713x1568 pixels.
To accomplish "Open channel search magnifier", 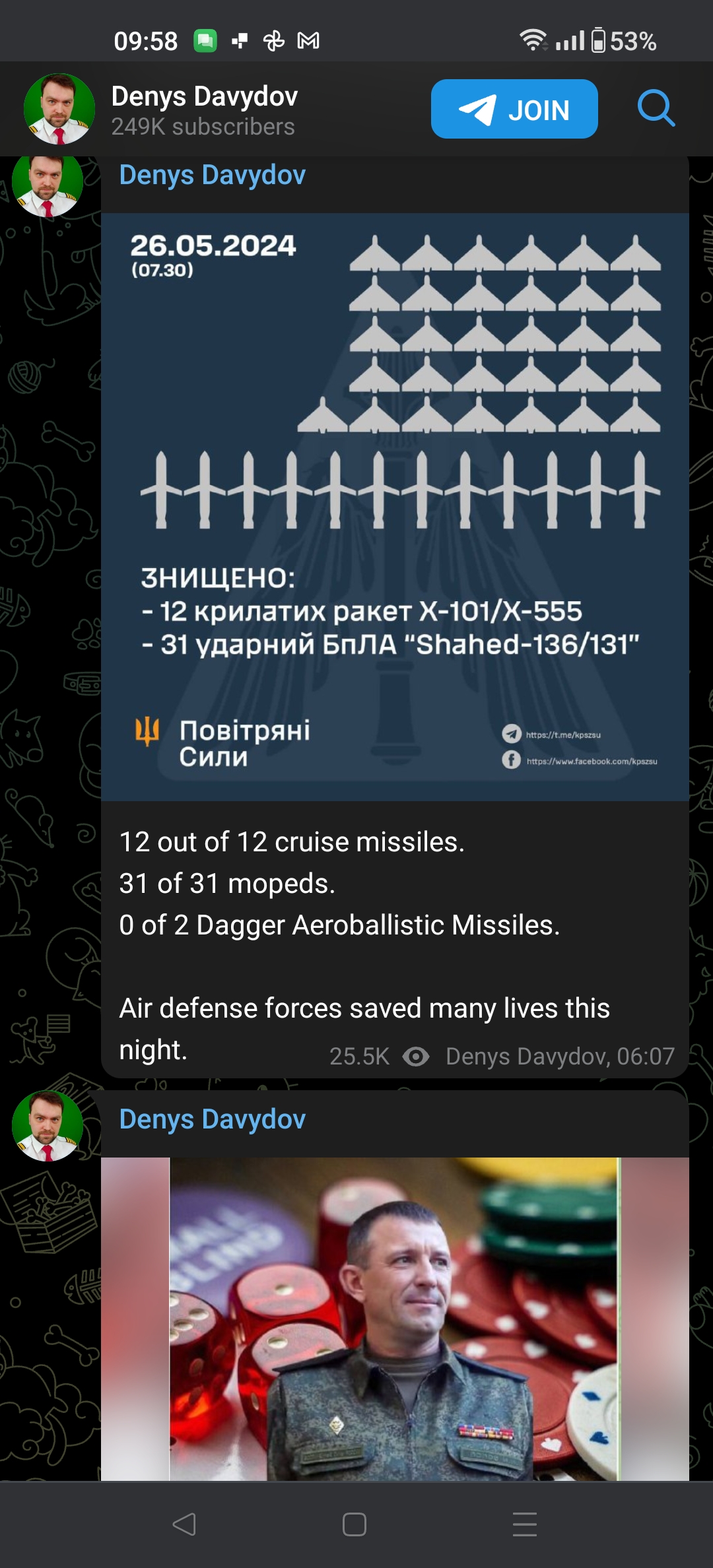I will coord(656,109).
